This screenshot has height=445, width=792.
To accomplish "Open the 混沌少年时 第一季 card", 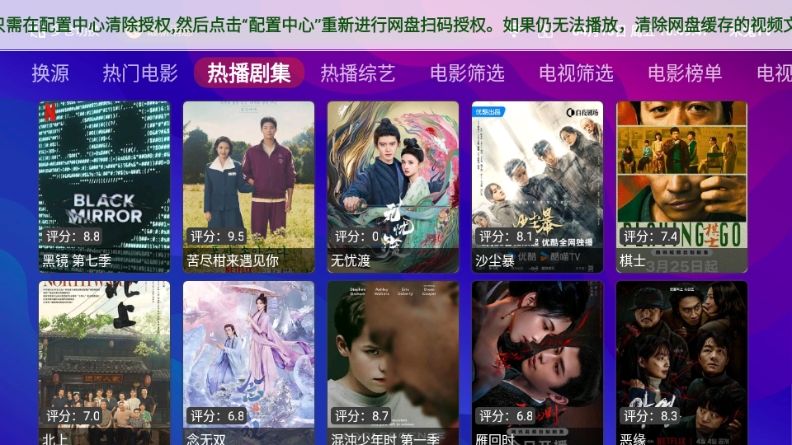I will tap(393, 364).
